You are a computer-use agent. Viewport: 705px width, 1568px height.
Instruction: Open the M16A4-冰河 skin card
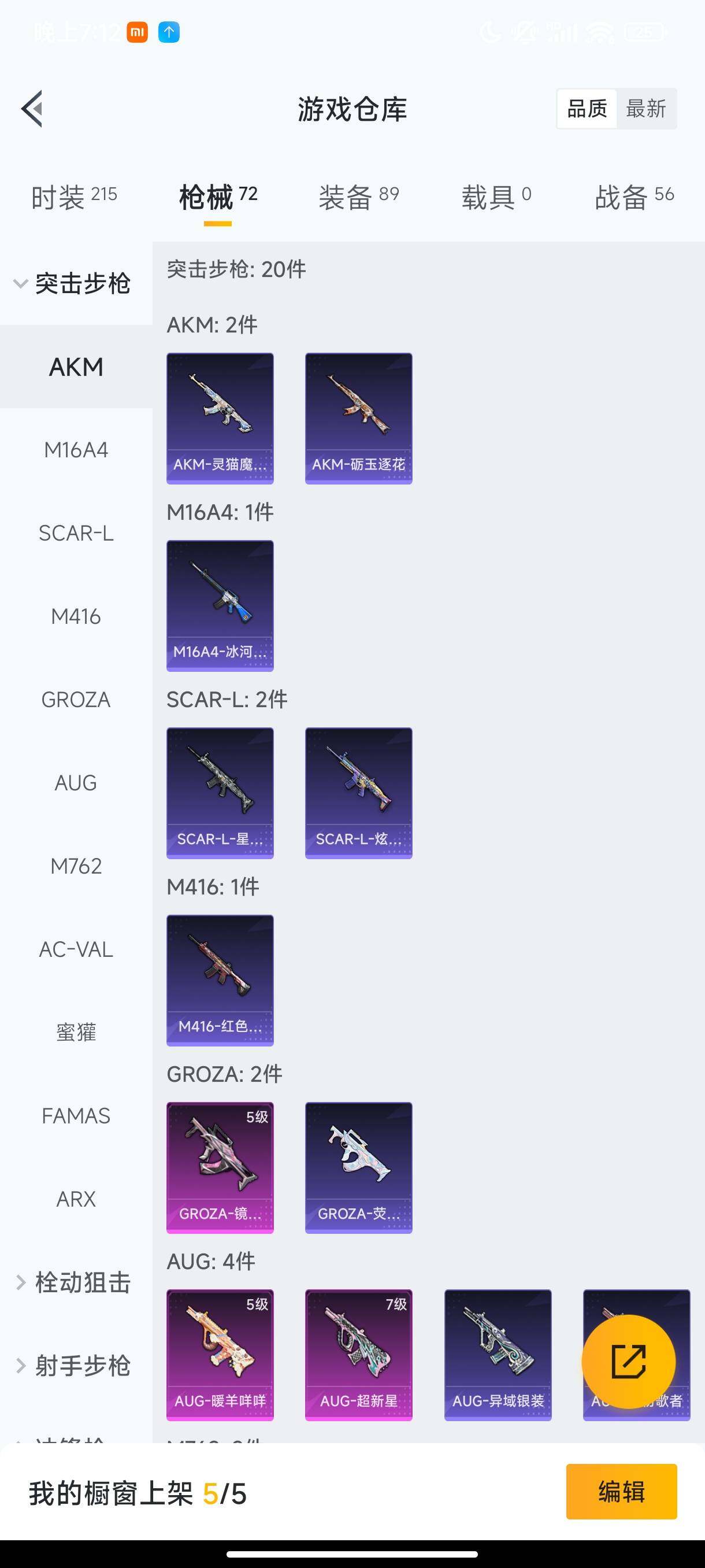pos(220,606)
